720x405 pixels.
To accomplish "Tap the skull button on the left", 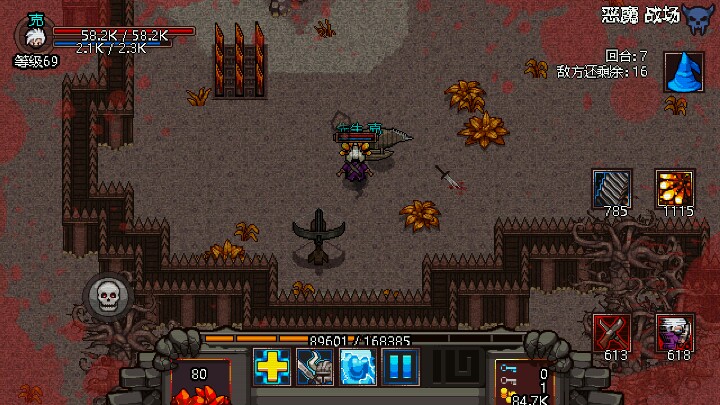I will [106, 296].
